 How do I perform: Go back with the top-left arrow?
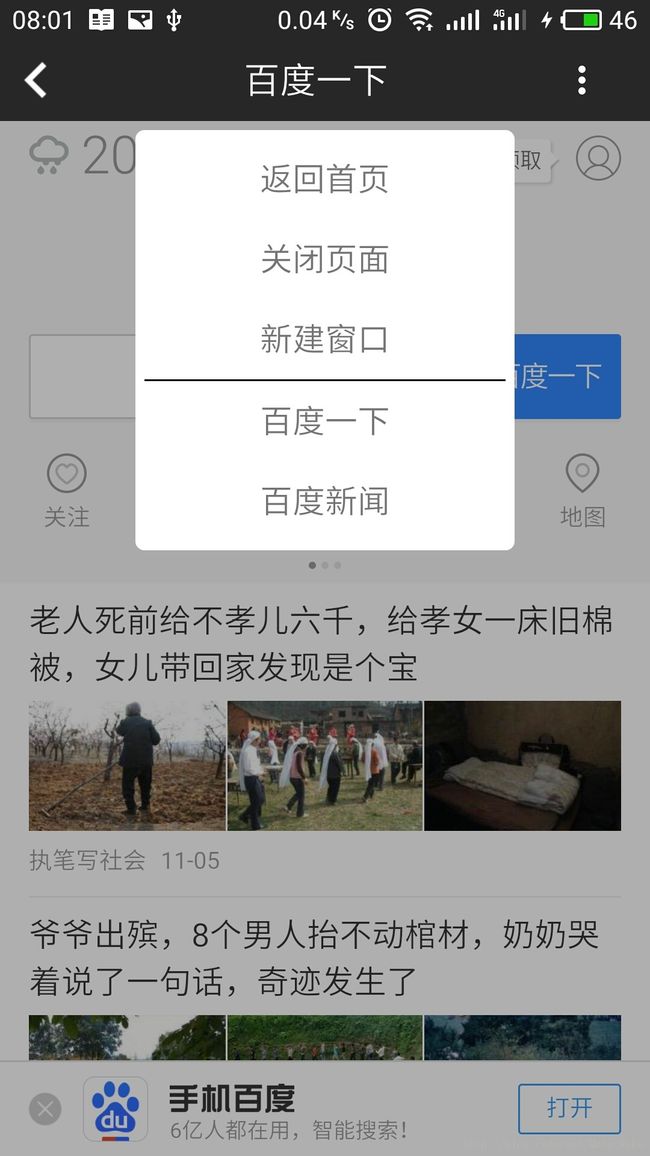[x=35, y=80]
